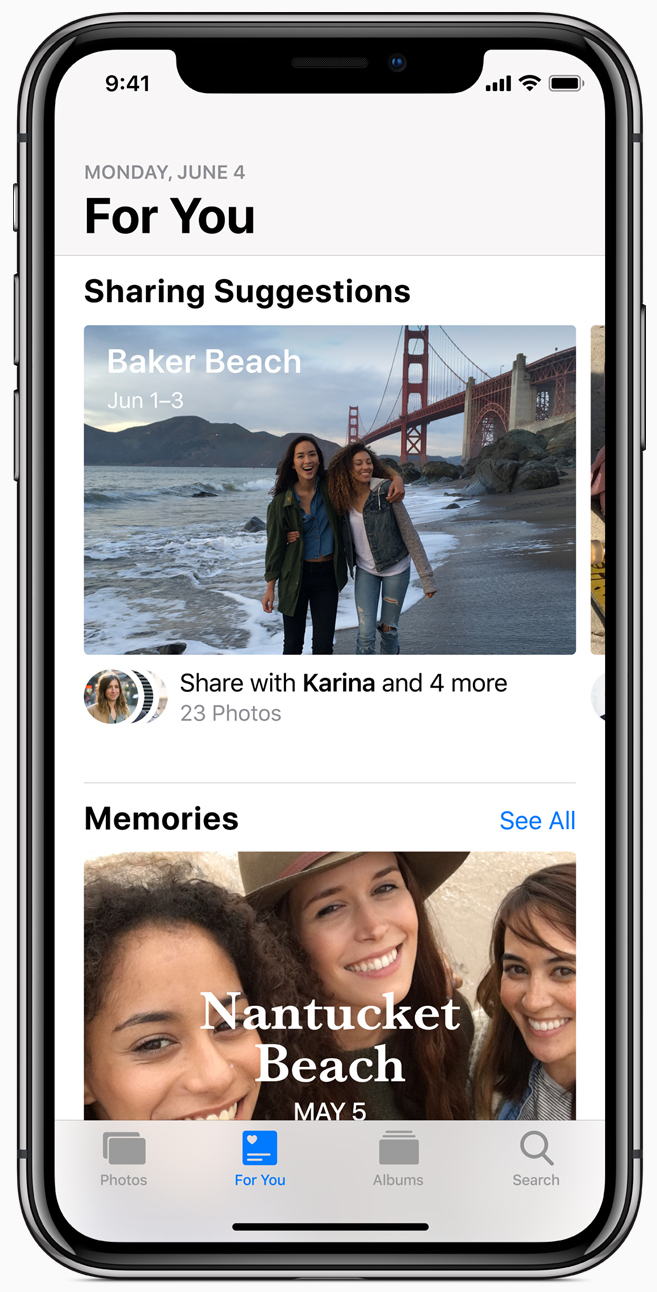Viewport: 657px width, 1292px height.
Task: Open the Baker Beach sharing suggestion
Action: coord(329,489)
